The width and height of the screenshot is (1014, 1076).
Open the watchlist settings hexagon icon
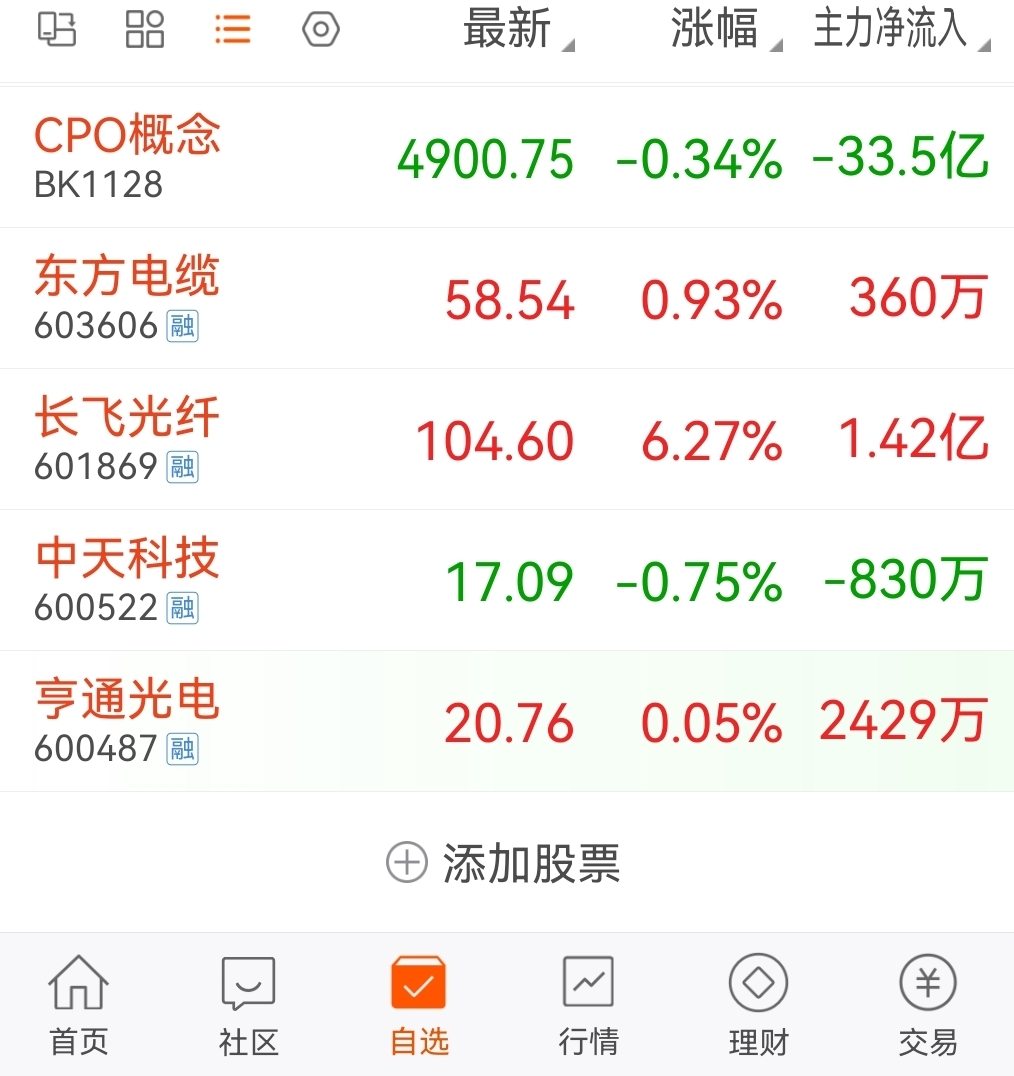321,29
